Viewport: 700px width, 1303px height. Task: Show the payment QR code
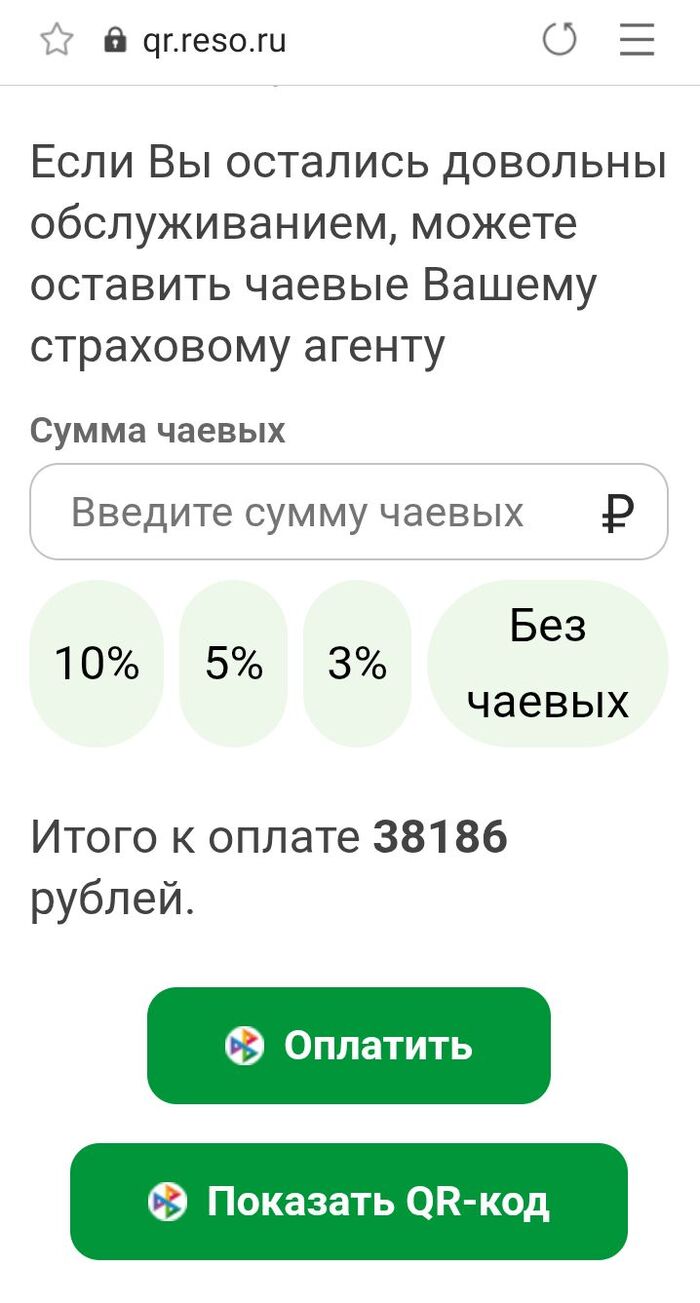coord(348,1201)
